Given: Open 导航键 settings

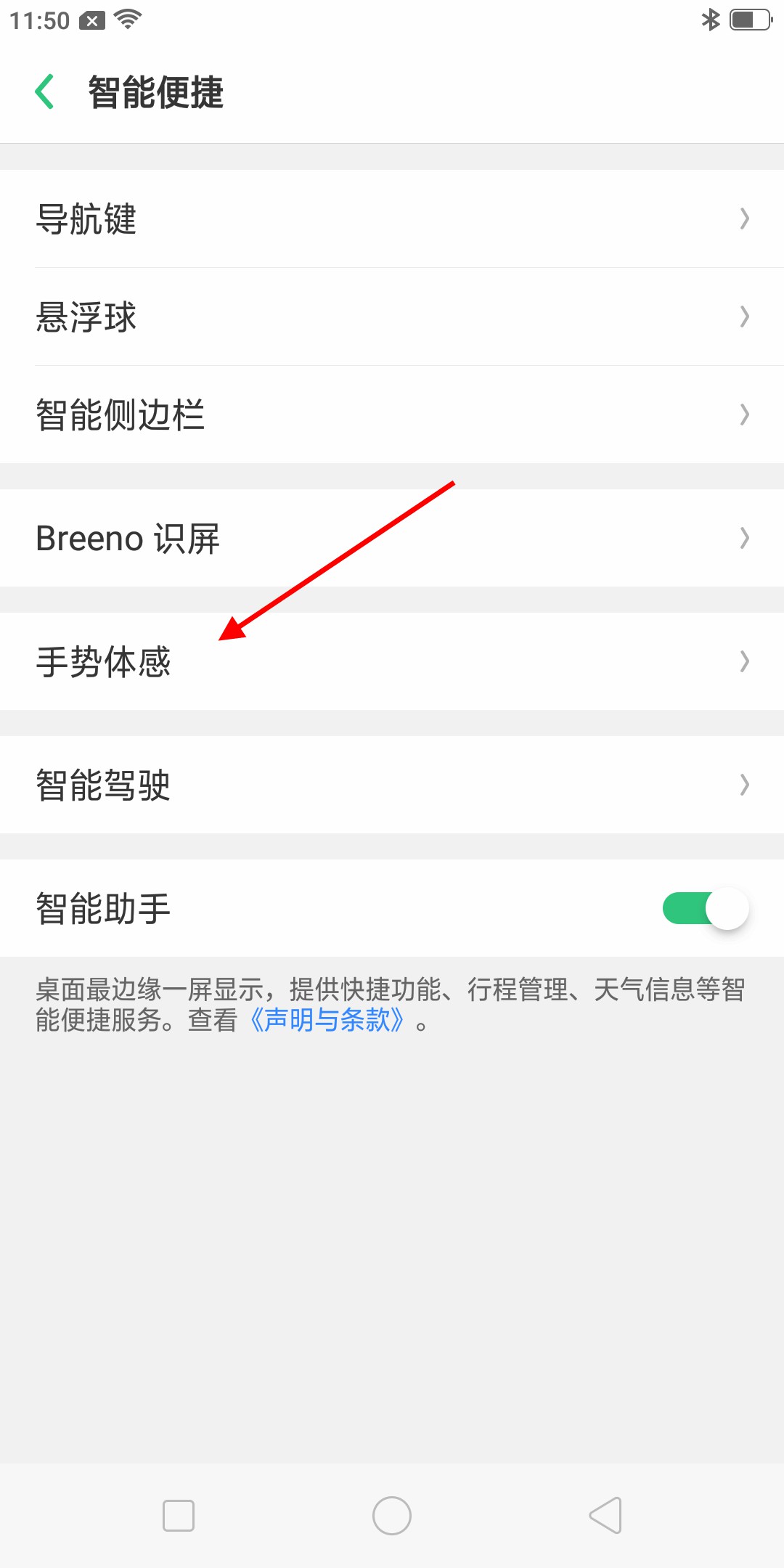Looking at the screenshot, I should coord(392,219).
